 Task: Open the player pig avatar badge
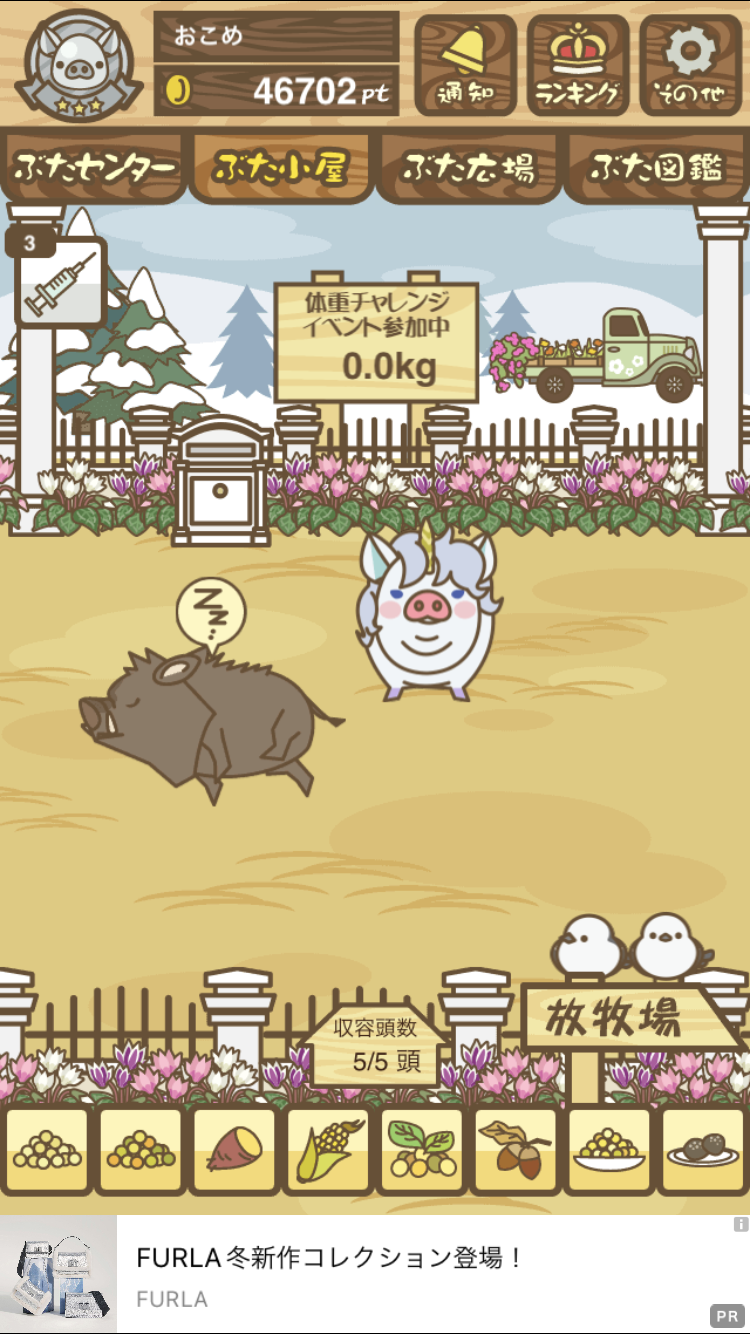coord(78,66)
